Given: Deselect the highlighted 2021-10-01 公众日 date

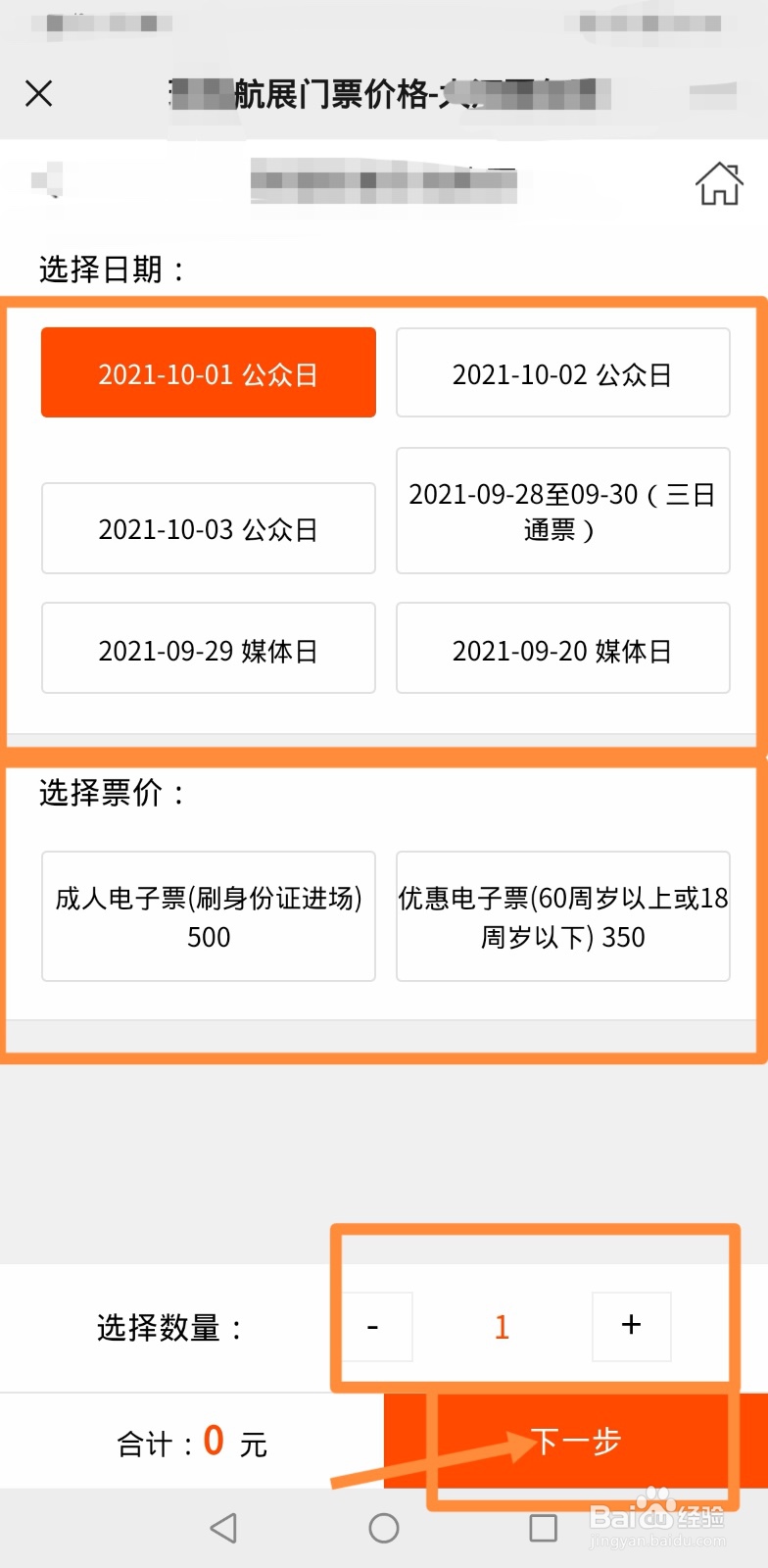Looking at the screenshot, I should (x=208, y=372).
